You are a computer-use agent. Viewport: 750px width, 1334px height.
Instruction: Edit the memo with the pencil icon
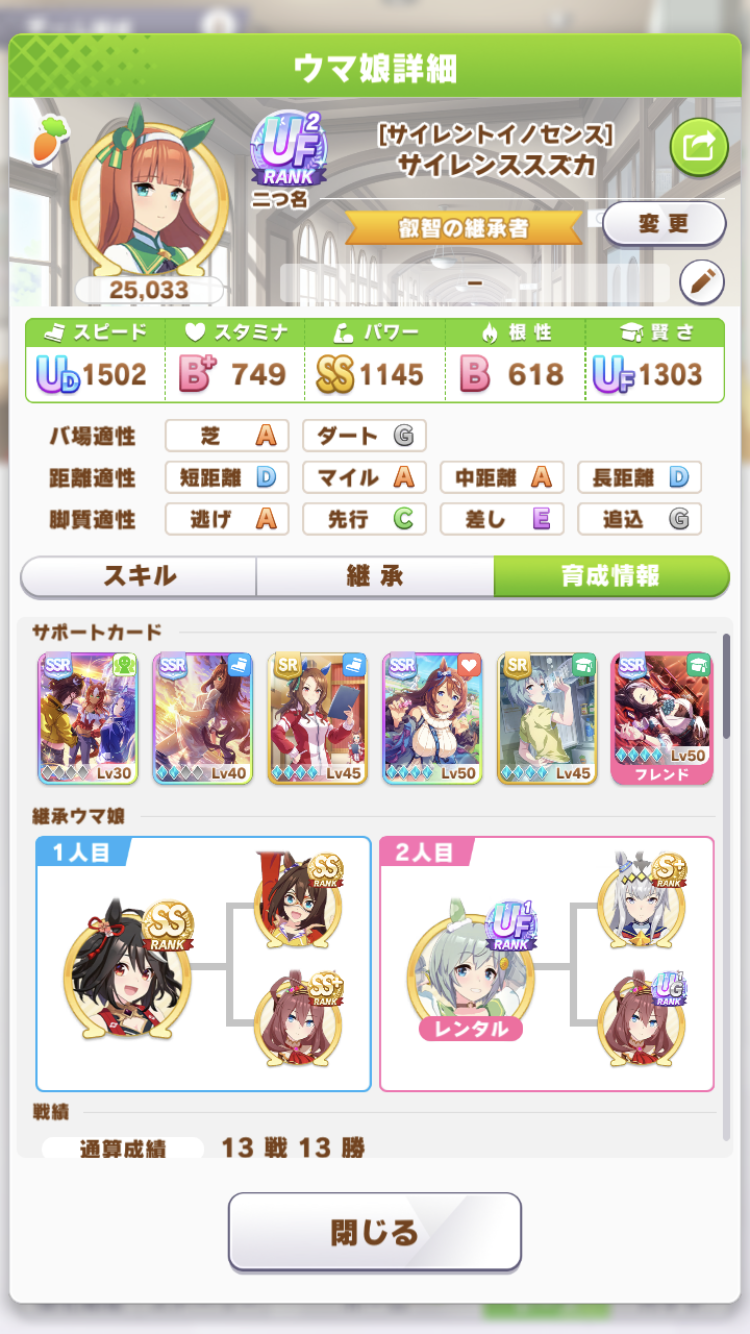pyautogui.click(x=701, y=283)
